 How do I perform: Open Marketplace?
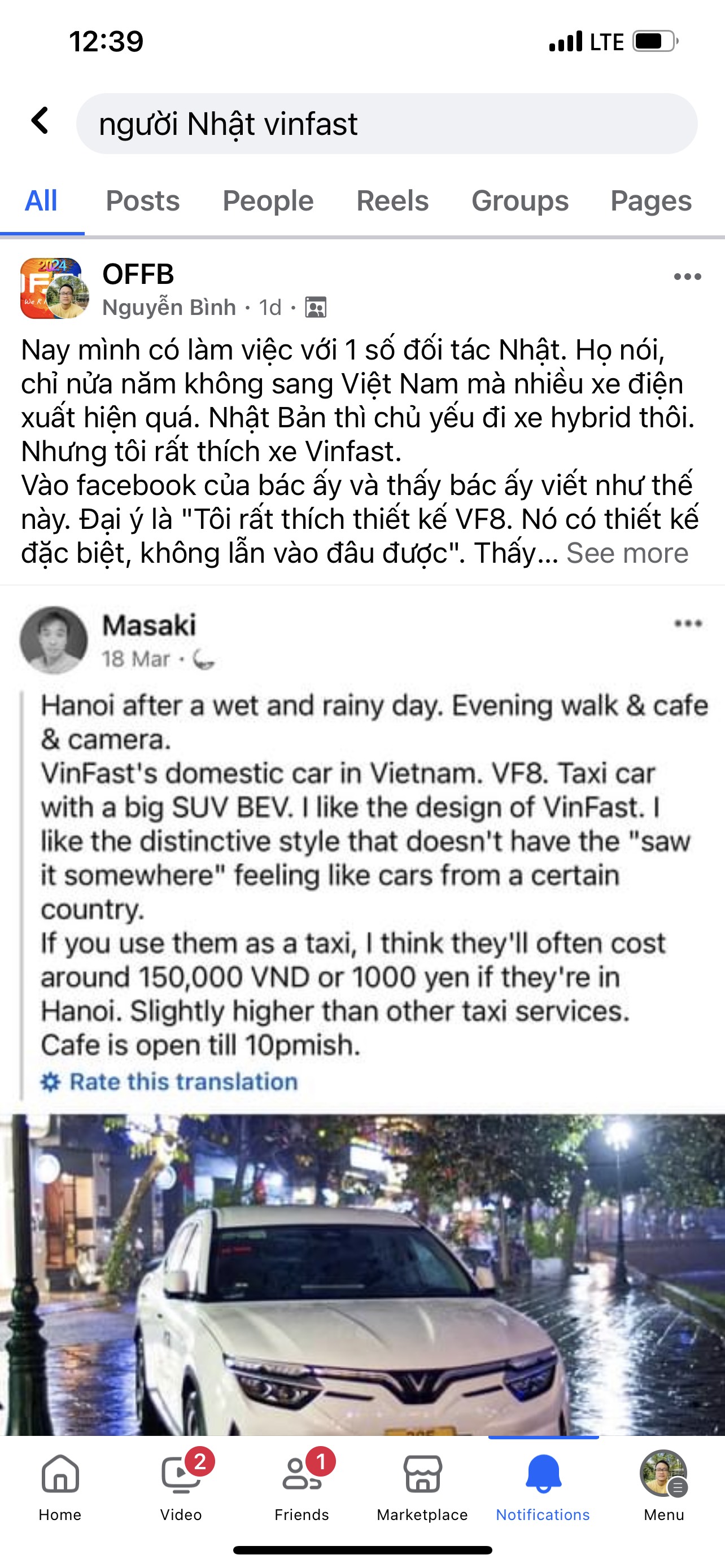click(422, 1485)
